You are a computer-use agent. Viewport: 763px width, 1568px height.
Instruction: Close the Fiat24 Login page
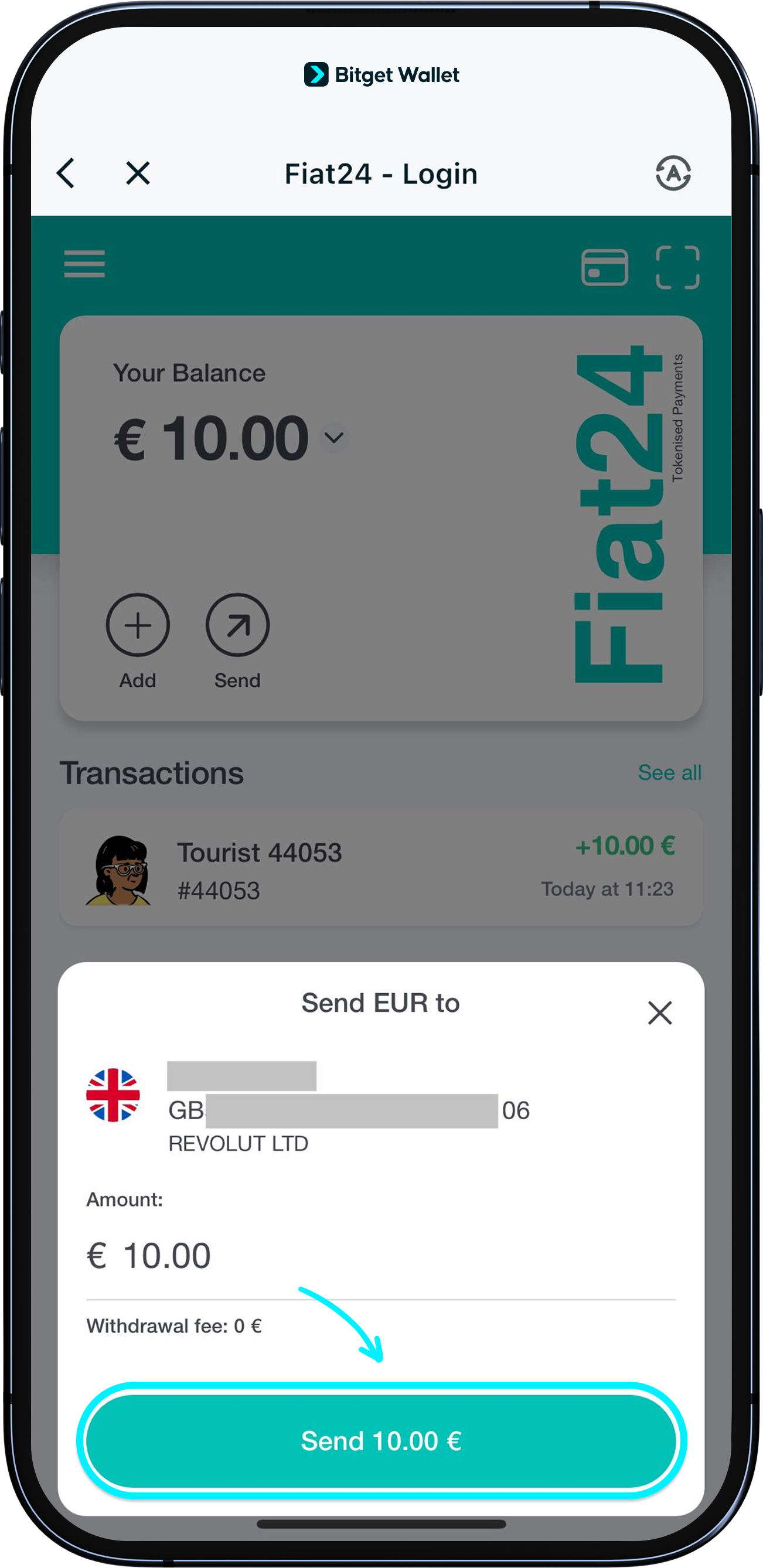pyautogui.click(x=138, y=173)
